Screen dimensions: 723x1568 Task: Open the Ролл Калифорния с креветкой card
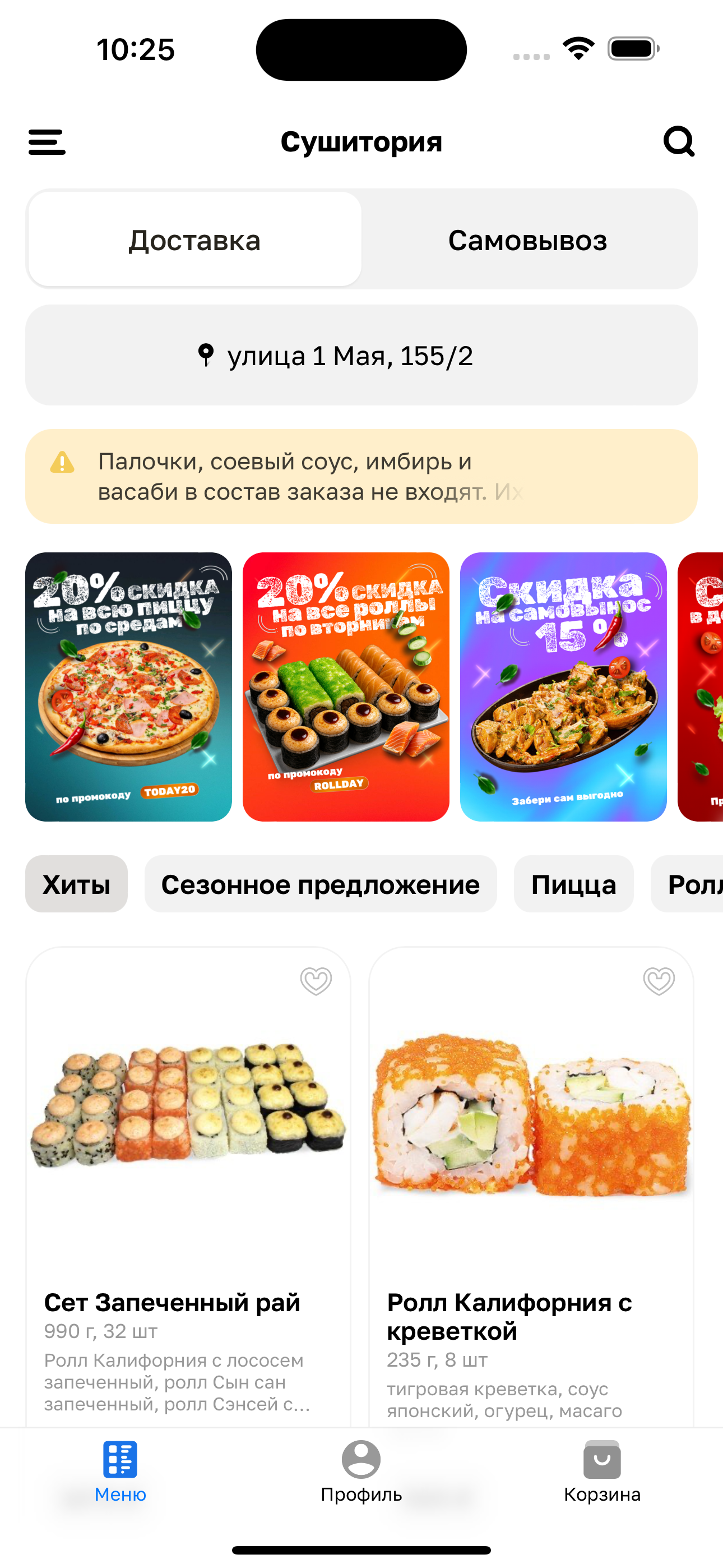[531, 1156]
